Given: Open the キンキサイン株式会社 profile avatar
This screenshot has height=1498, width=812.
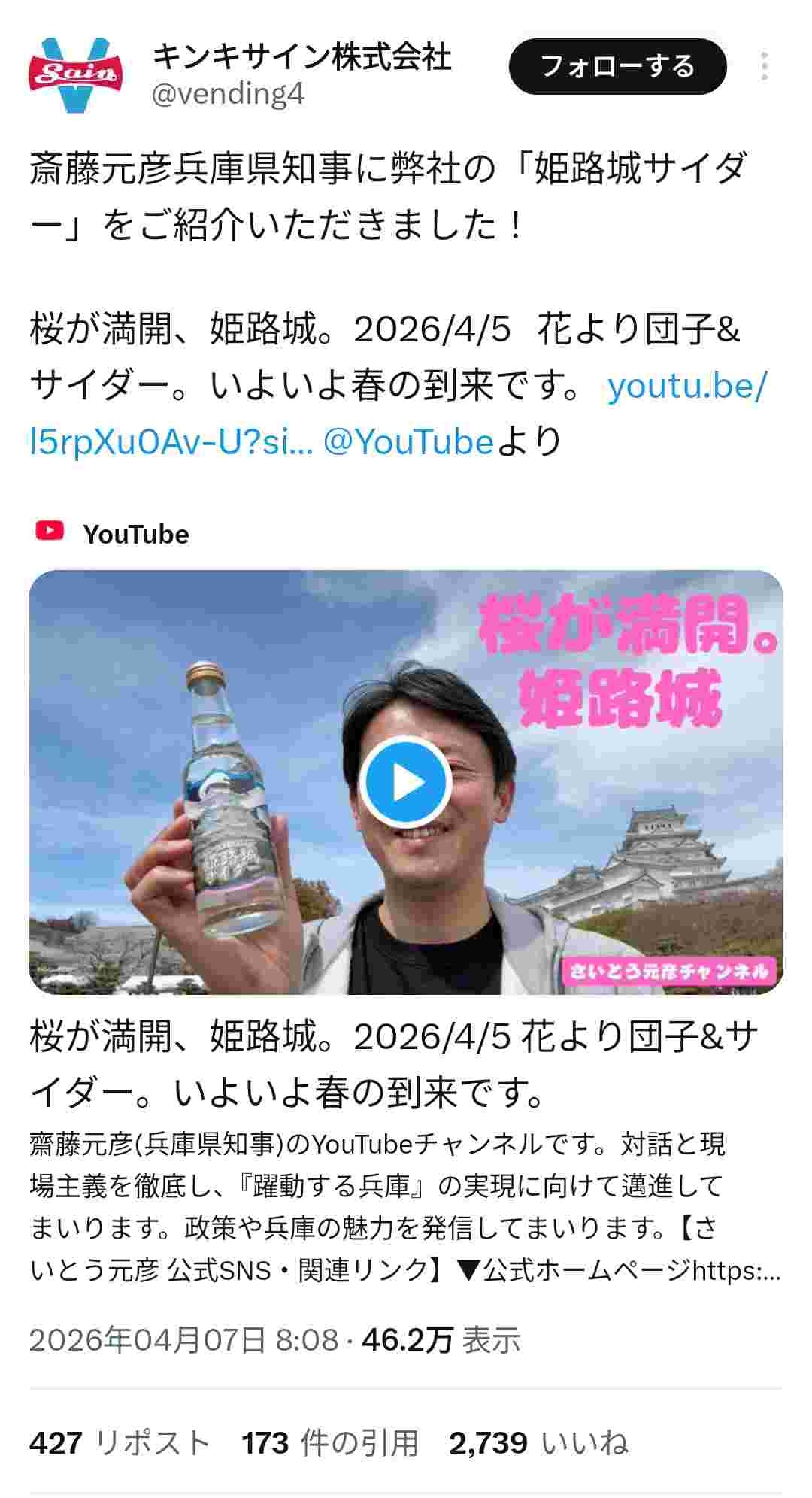Looking at the screenshot, I should pyautogui.click(x=76, y=74).
